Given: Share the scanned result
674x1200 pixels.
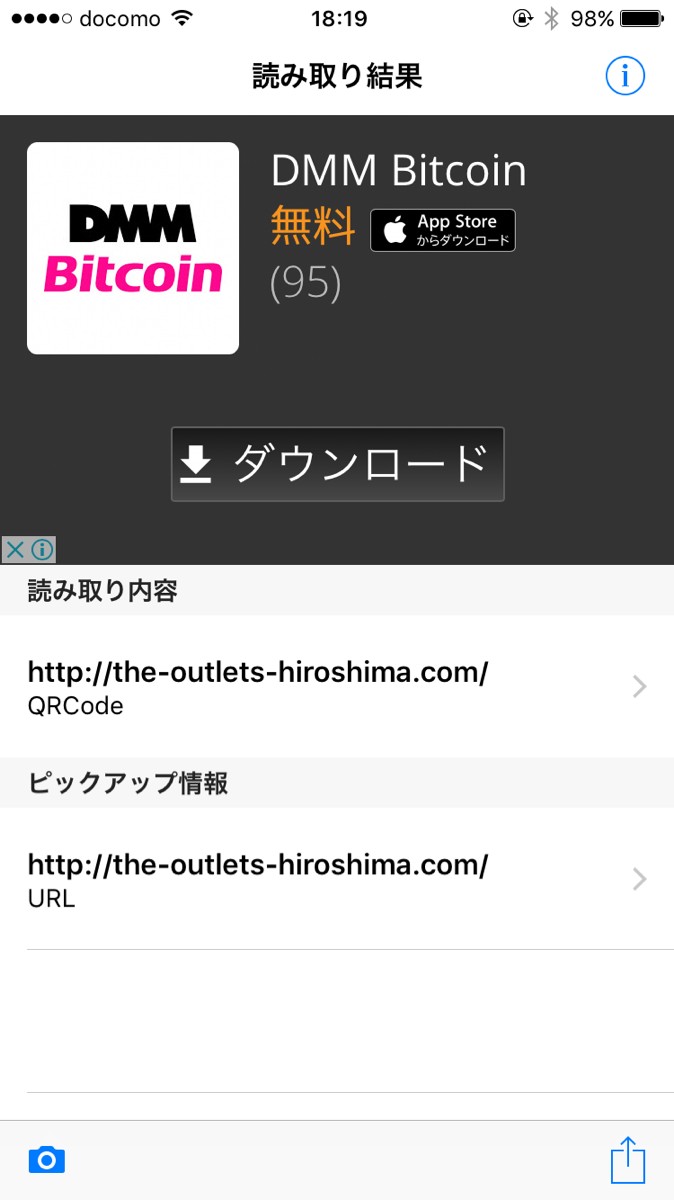Looking at the screenshot, I should click(x=628, y=1160).
